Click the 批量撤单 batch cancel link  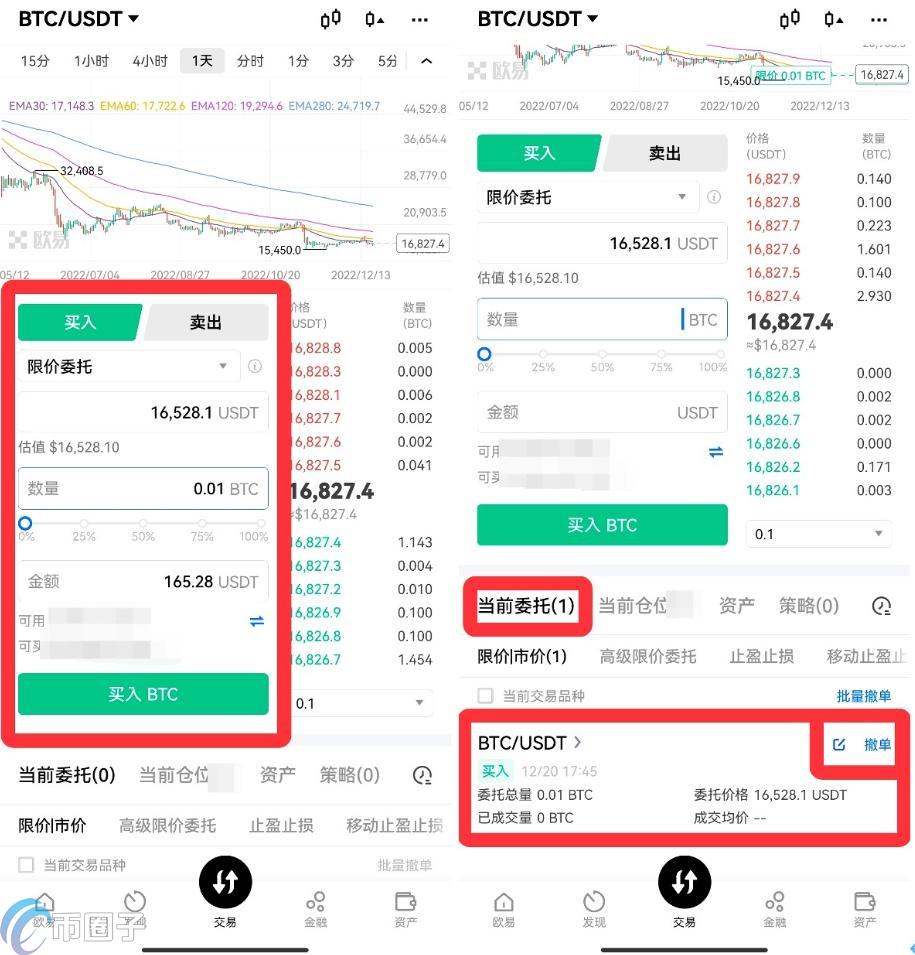point(862,694)
